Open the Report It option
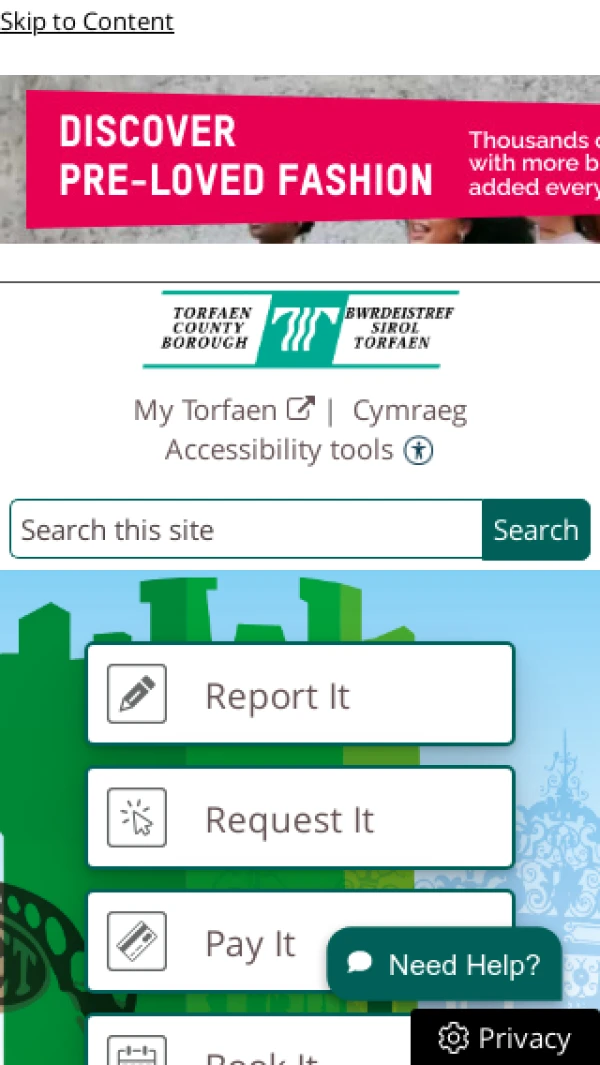Viewport: 600px width, 1065px height. 300,694
